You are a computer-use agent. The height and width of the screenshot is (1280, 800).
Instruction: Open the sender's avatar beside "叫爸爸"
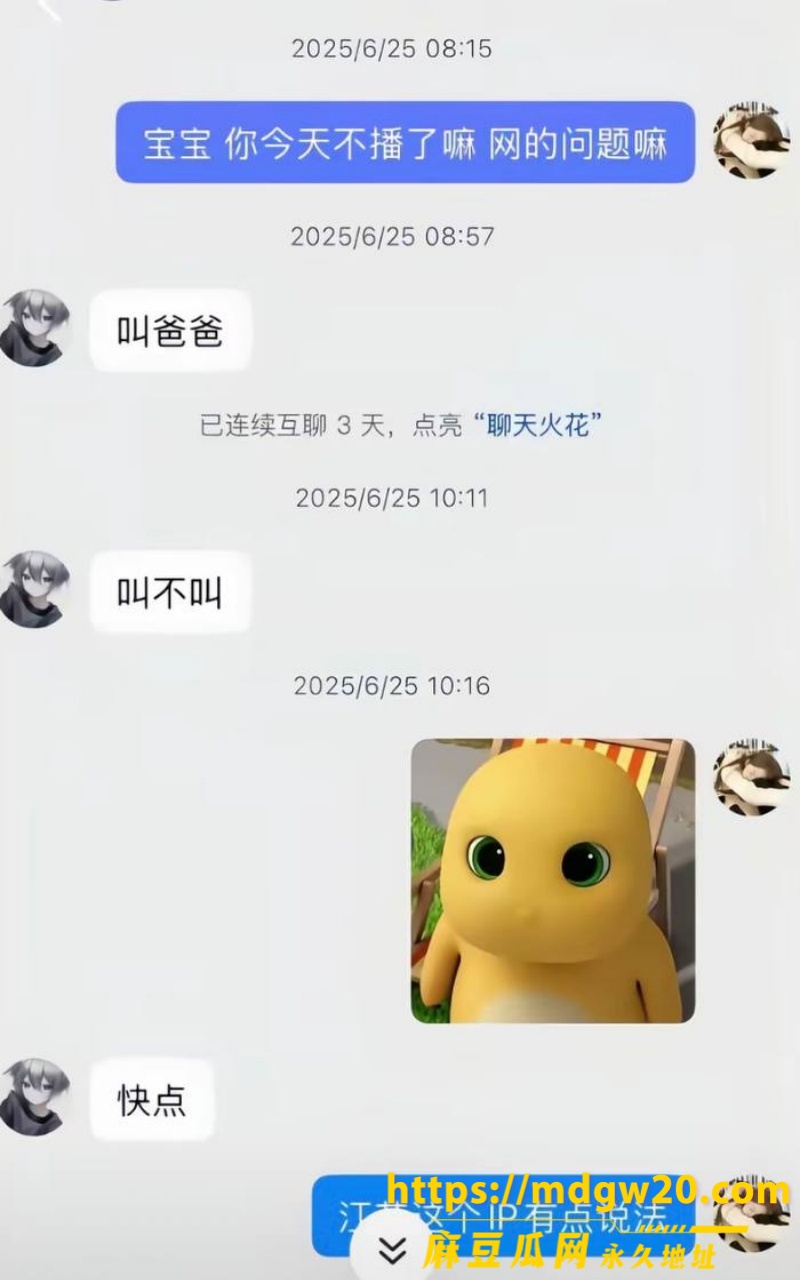click(x=36, y=328)
